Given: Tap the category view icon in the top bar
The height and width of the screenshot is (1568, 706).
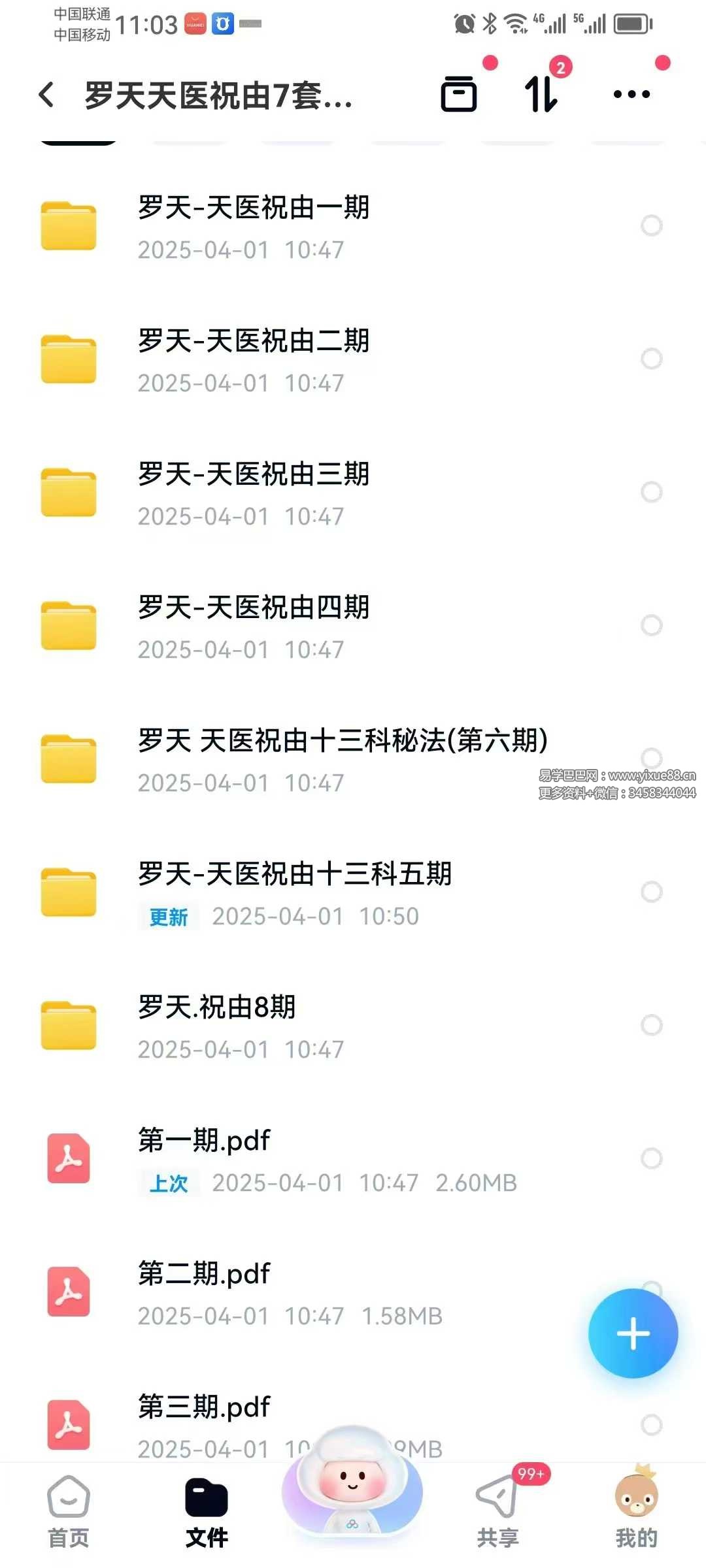Looking at the screenshot, I should point(460,95).
